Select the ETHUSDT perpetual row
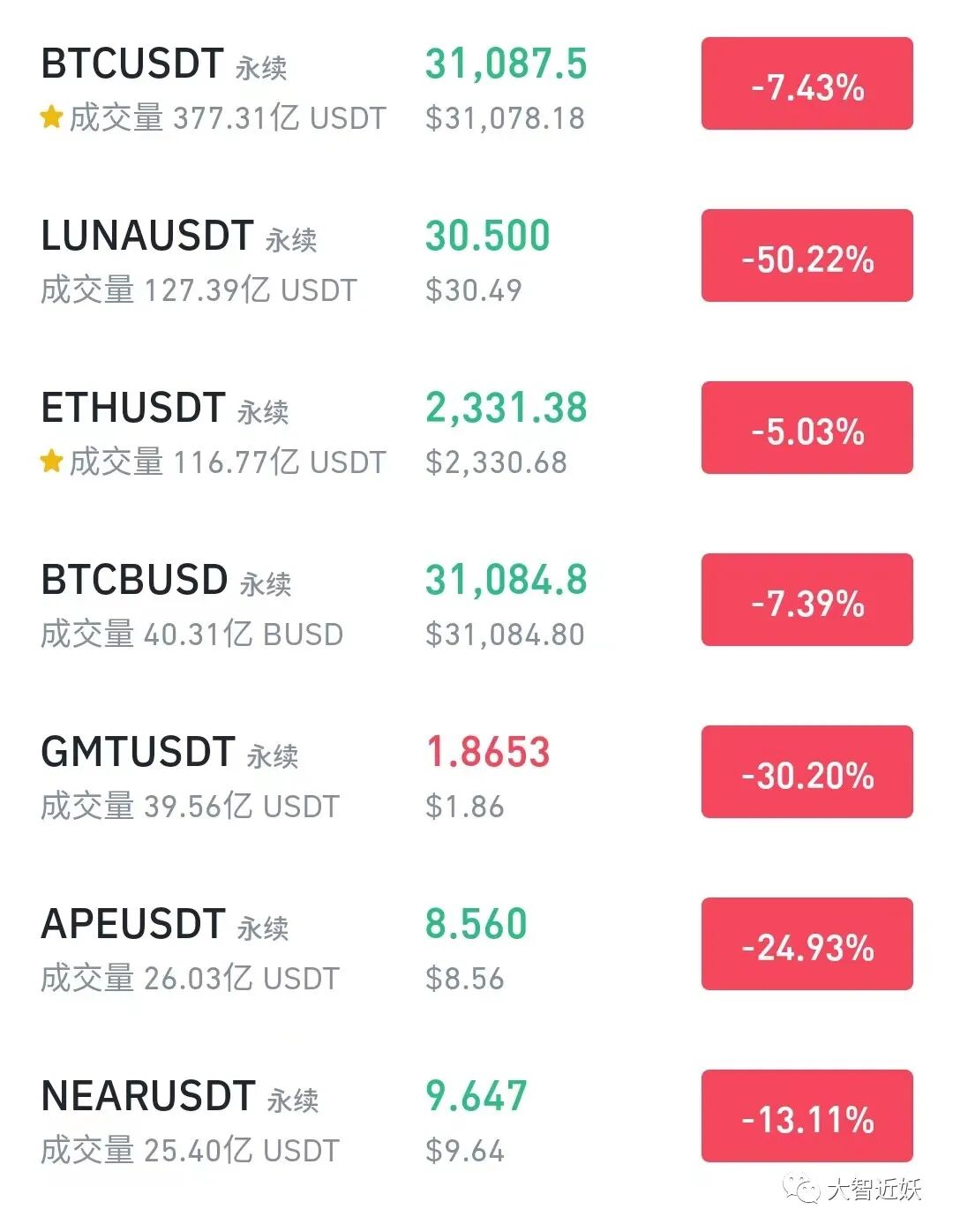Screen dimensions: 953x1232 (476, 431)
